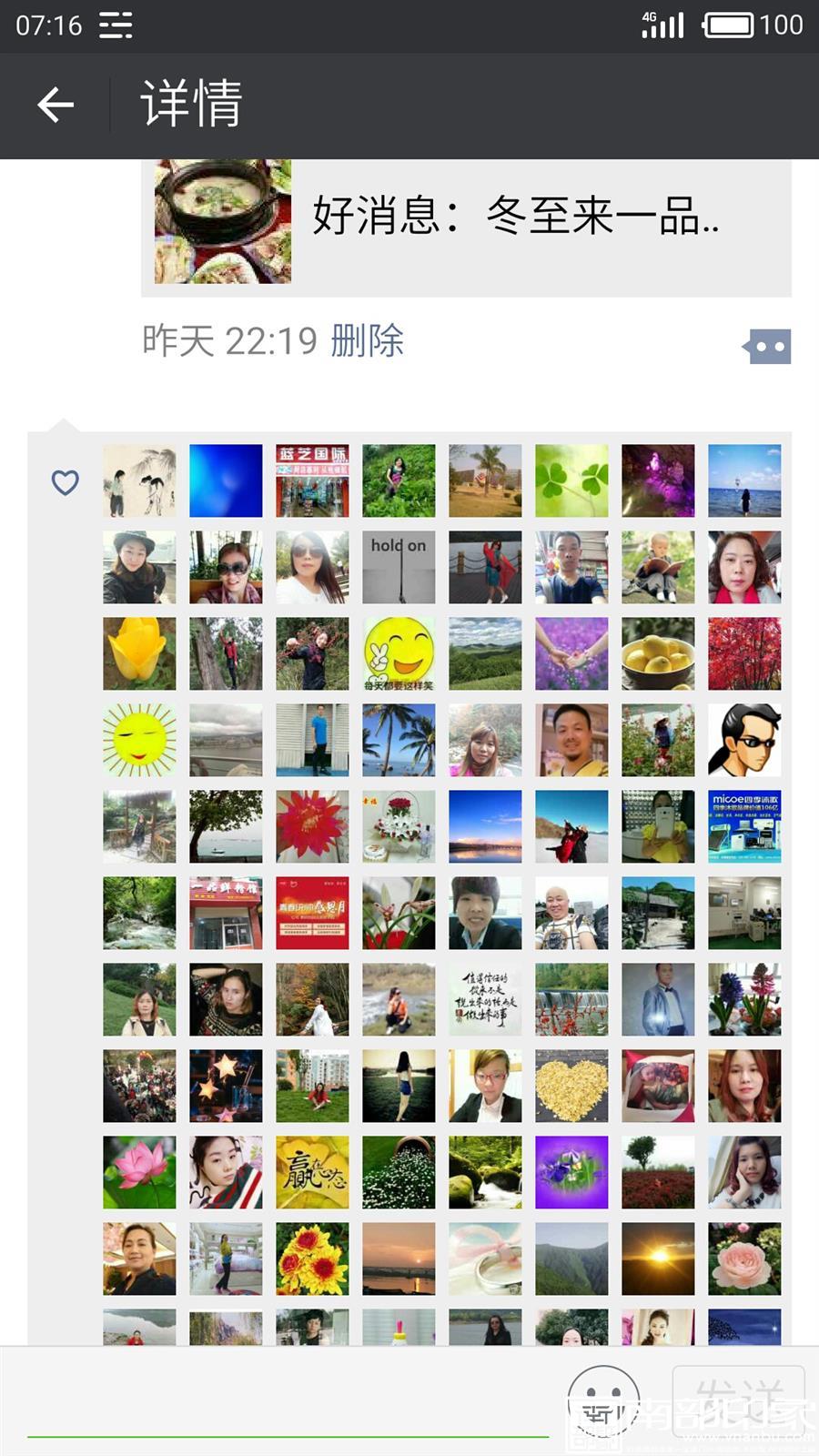819x1456 pixels.
Task: Open the liker avatar showing 蓝艺国际 shop
Action: pyautogui.click(x=312, y=480)
